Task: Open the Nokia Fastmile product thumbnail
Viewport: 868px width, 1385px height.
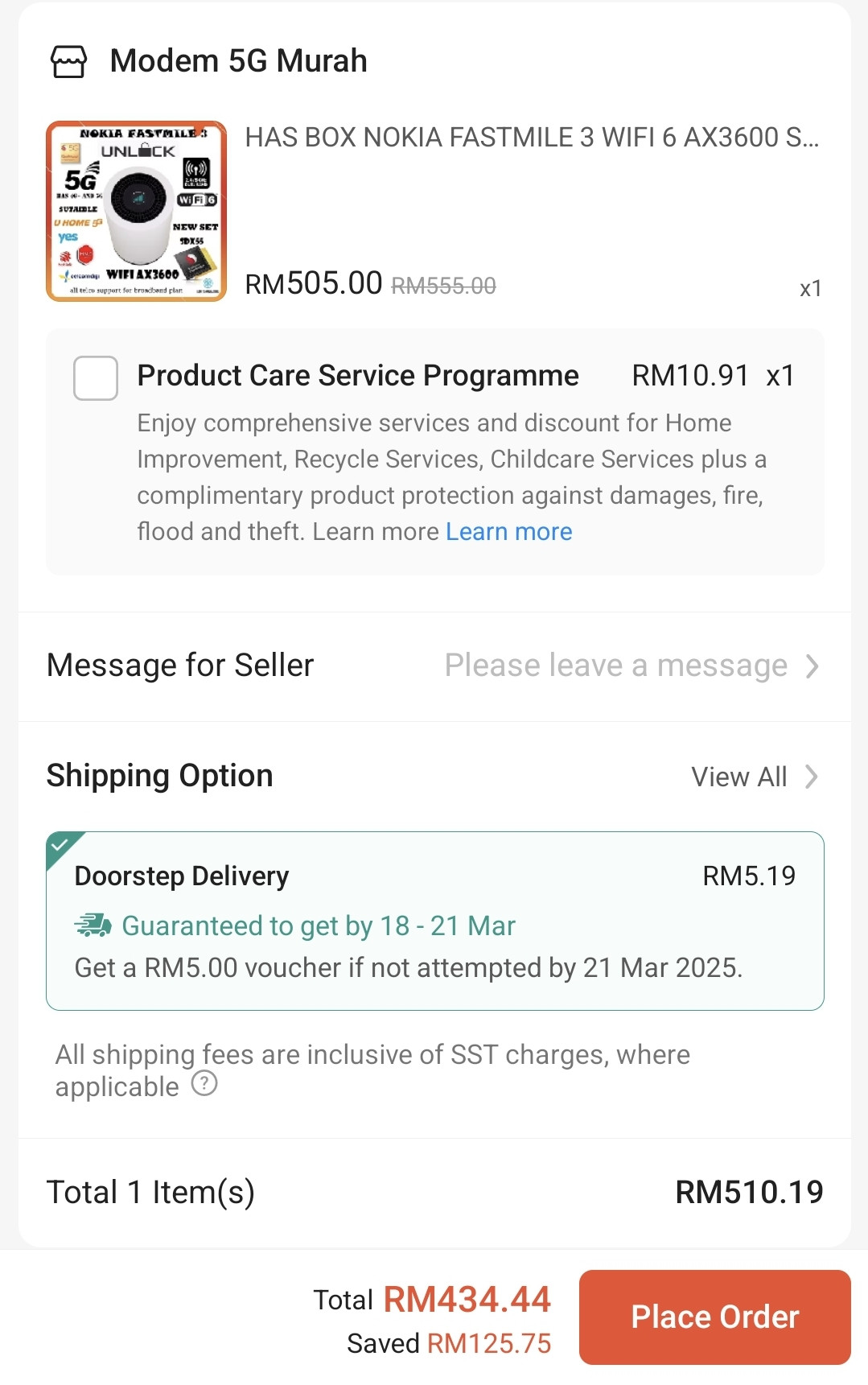Action: 137,212
